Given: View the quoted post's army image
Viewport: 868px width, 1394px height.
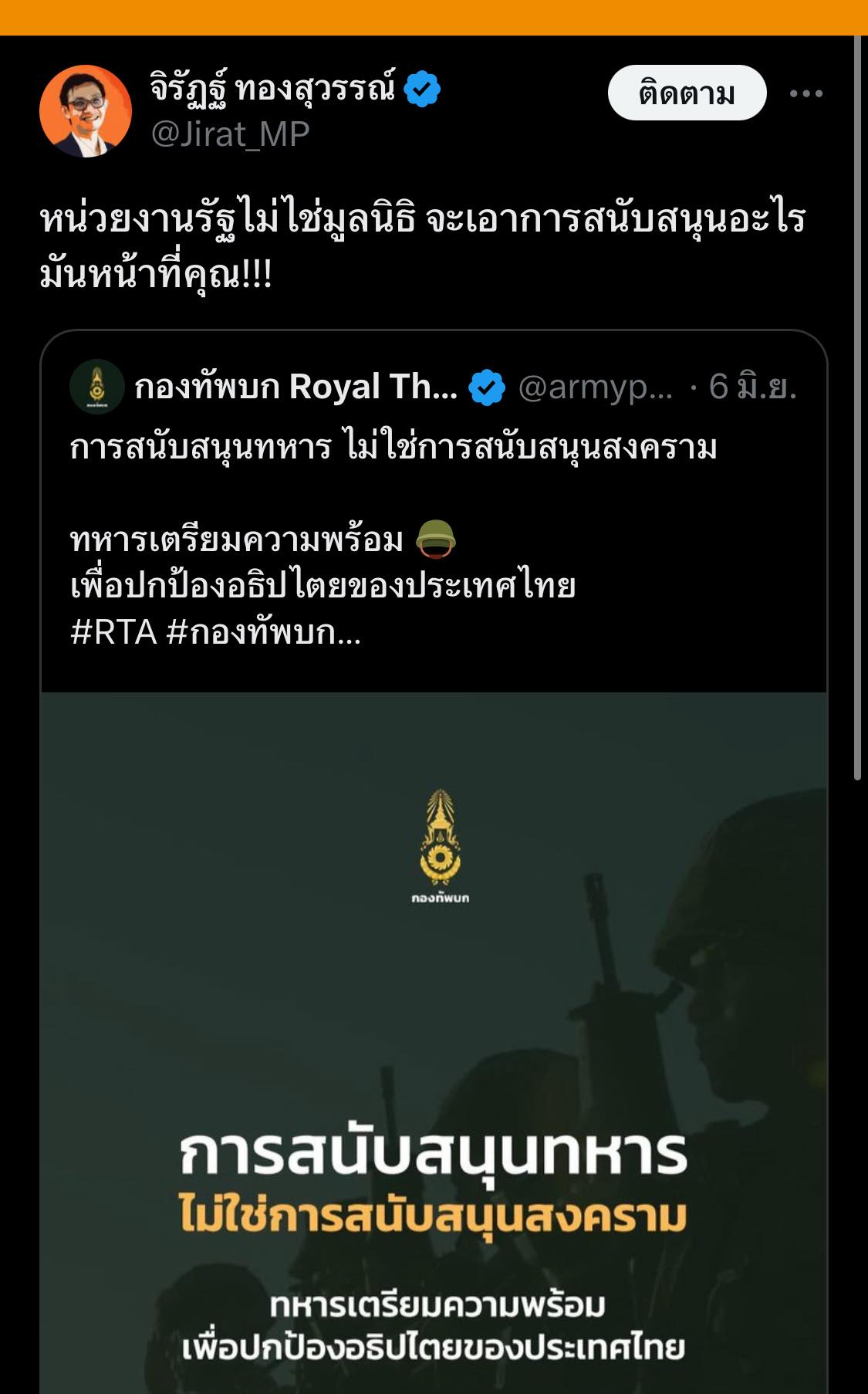Looking at the screenshot, I should 433,1042.
